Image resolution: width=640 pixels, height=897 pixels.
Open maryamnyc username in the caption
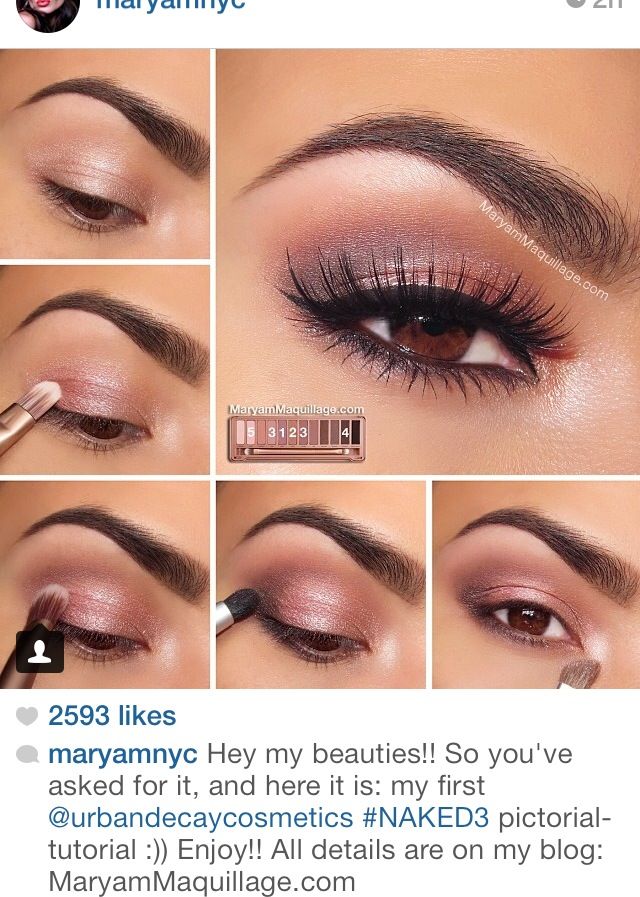(122, 753)
